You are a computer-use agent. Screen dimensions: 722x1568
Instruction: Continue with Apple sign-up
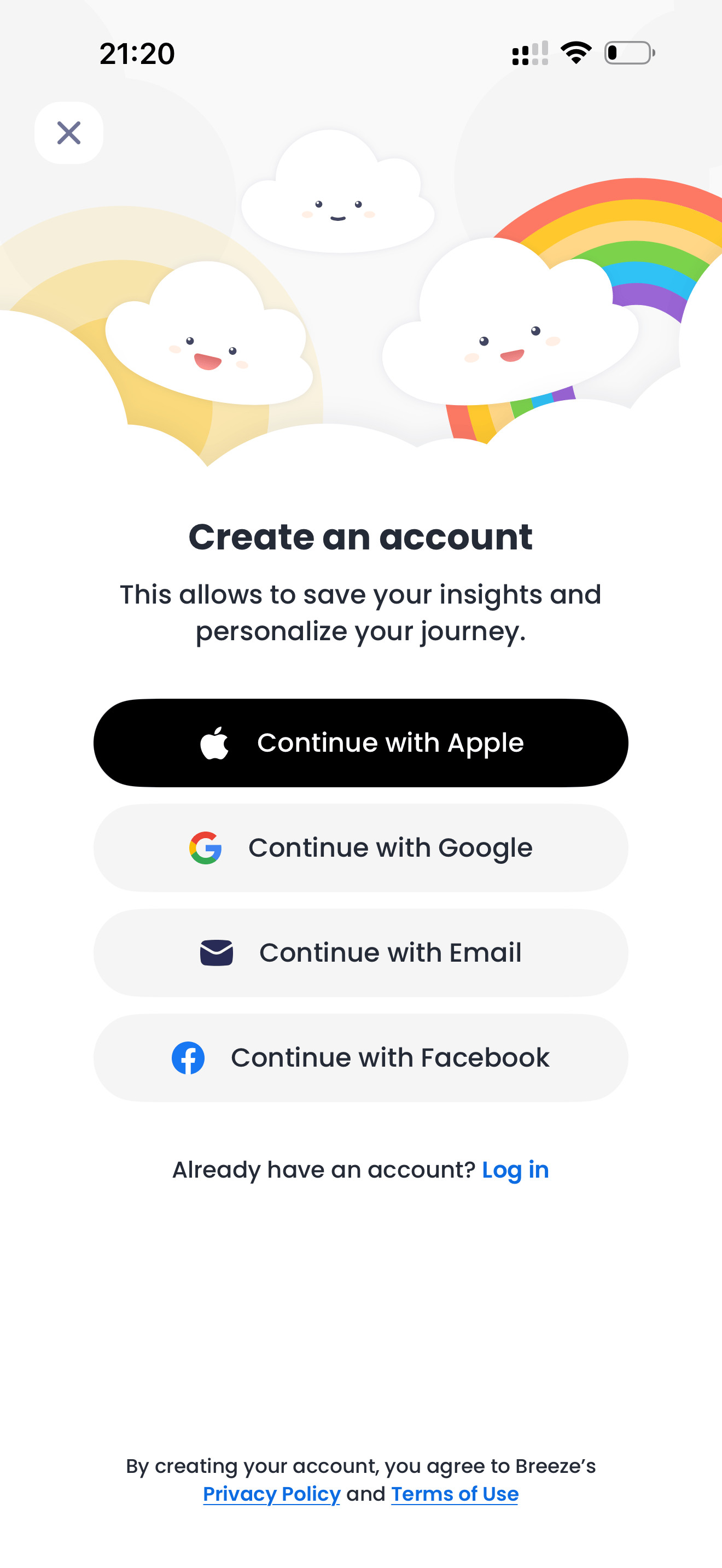[x=360, y=742]
